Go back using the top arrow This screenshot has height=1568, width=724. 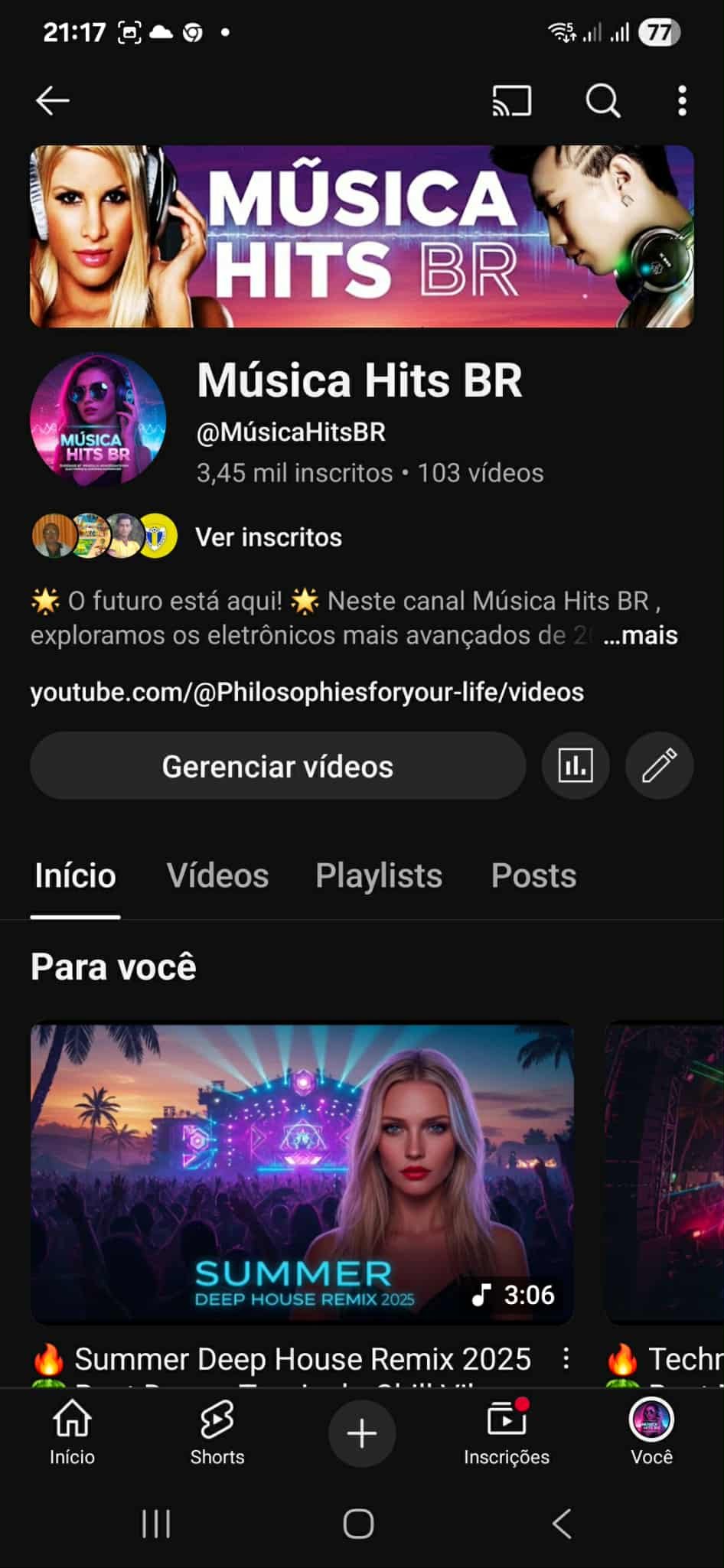[53, 100]
